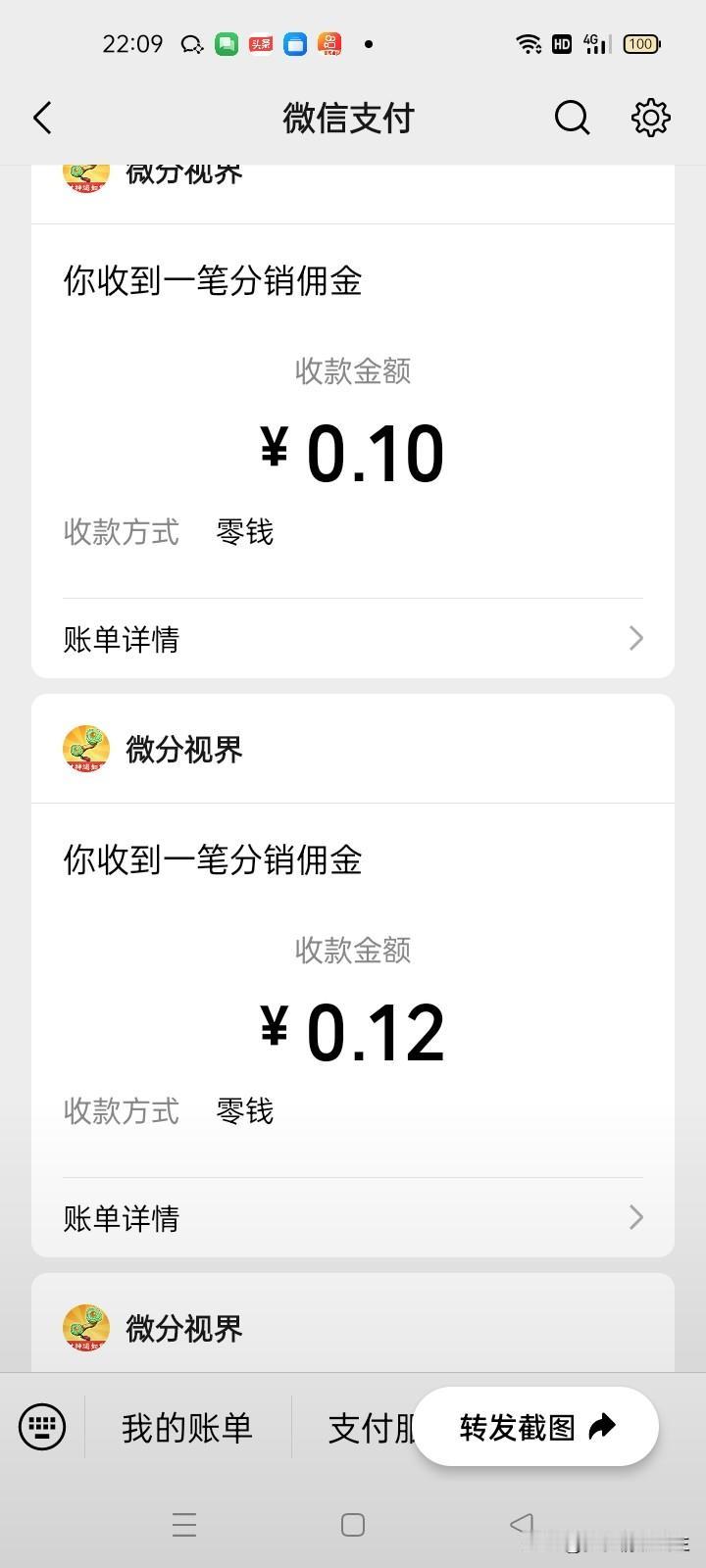Open search in WeChat Pay
The height and width of the screenshot is (1568, 706).
point(572,119)
